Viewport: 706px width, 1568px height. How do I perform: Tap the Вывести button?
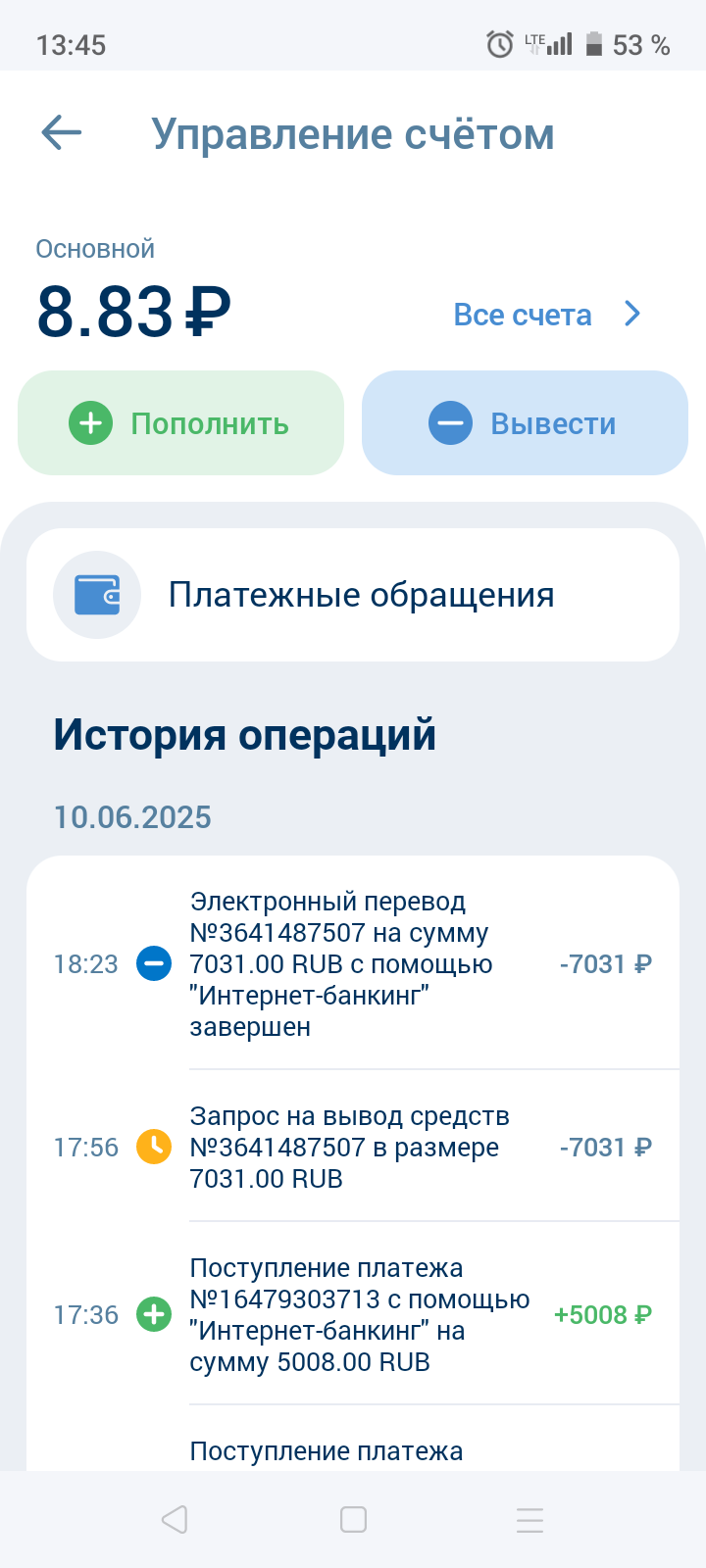click(525, 423)
